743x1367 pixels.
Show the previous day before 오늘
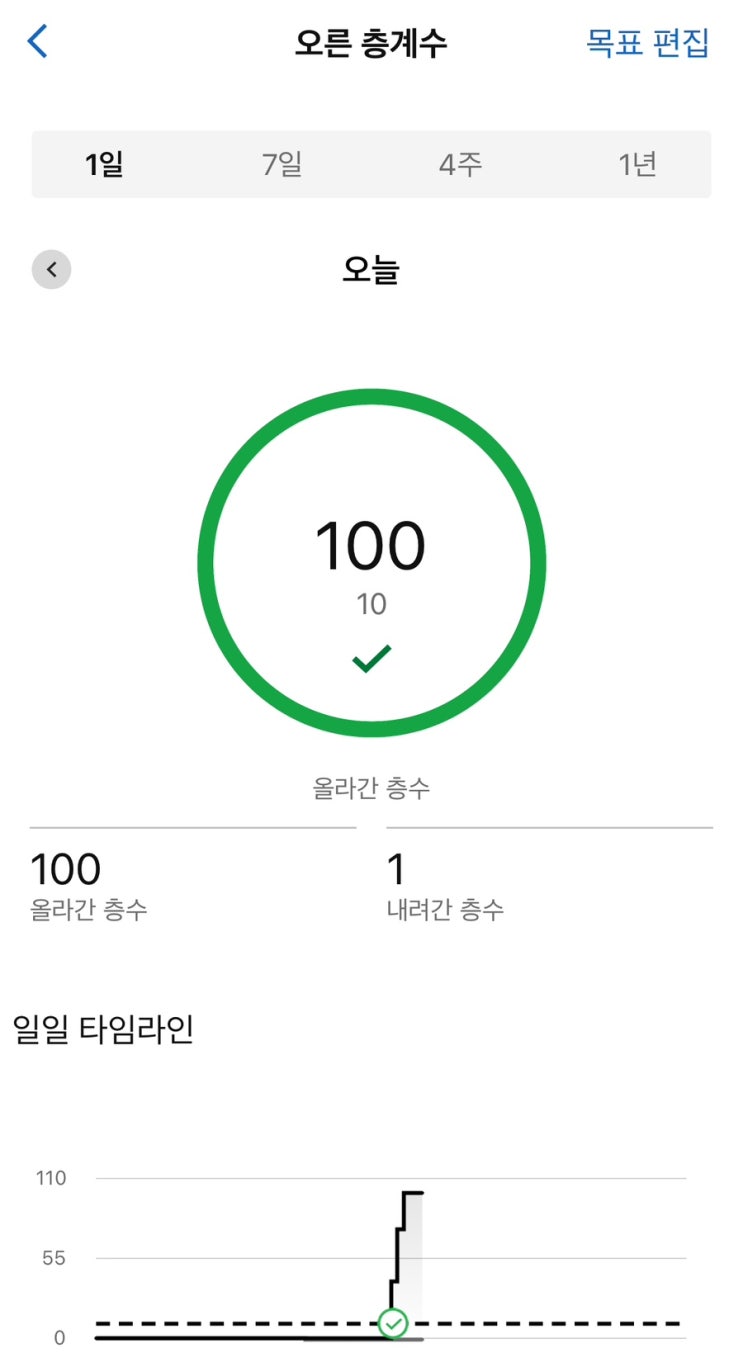(52, 269)
